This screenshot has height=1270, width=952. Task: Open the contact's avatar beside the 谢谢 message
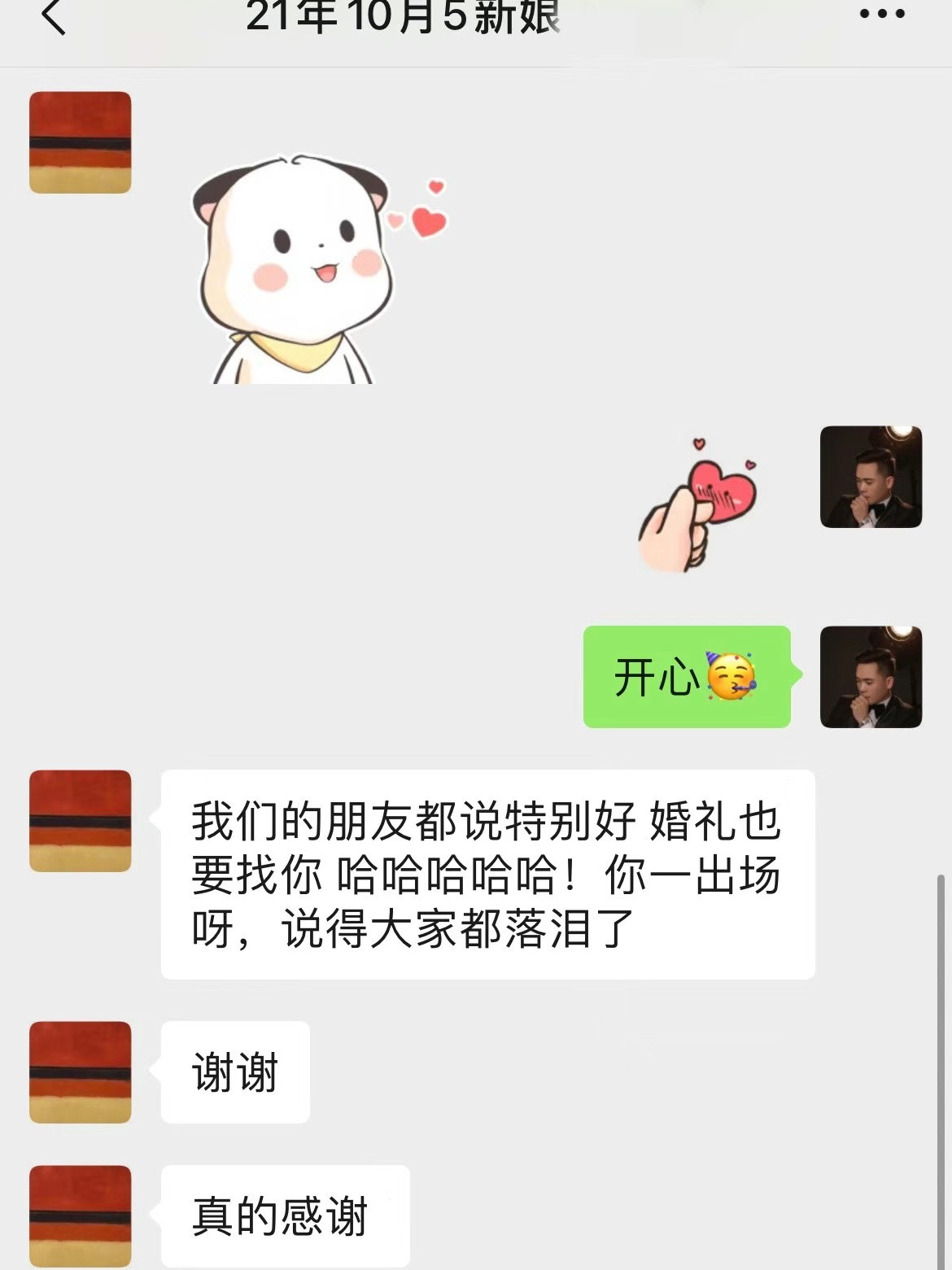pyautogui.click(x=80, y=1072)
